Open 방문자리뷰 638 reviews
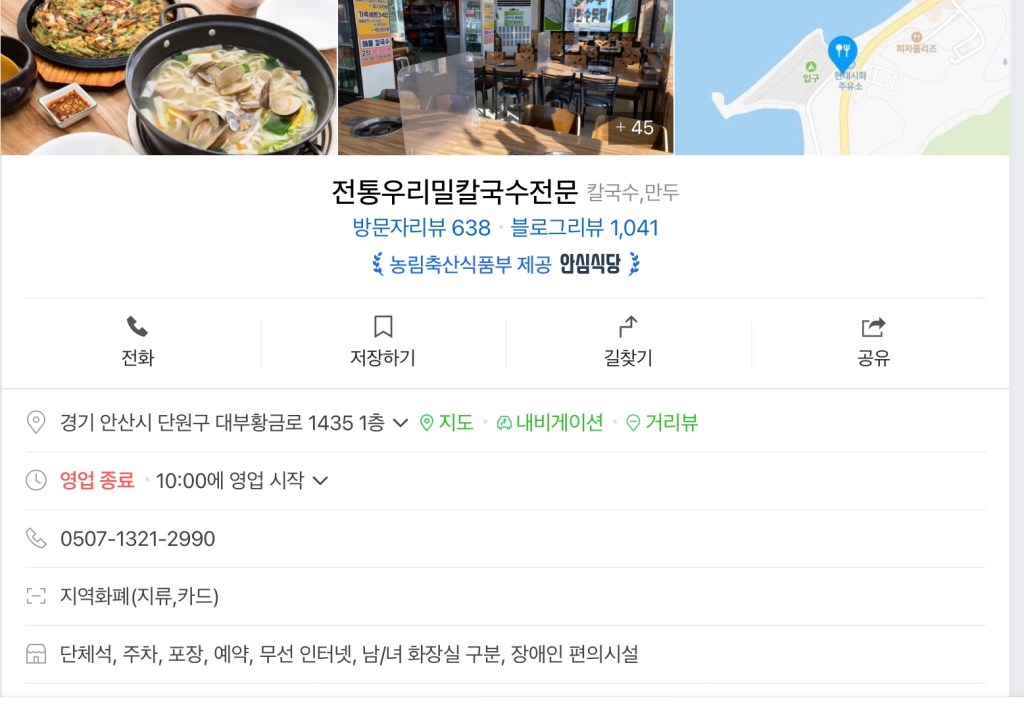The height and width of the screenshot is (707, 1024). (421, 228)
